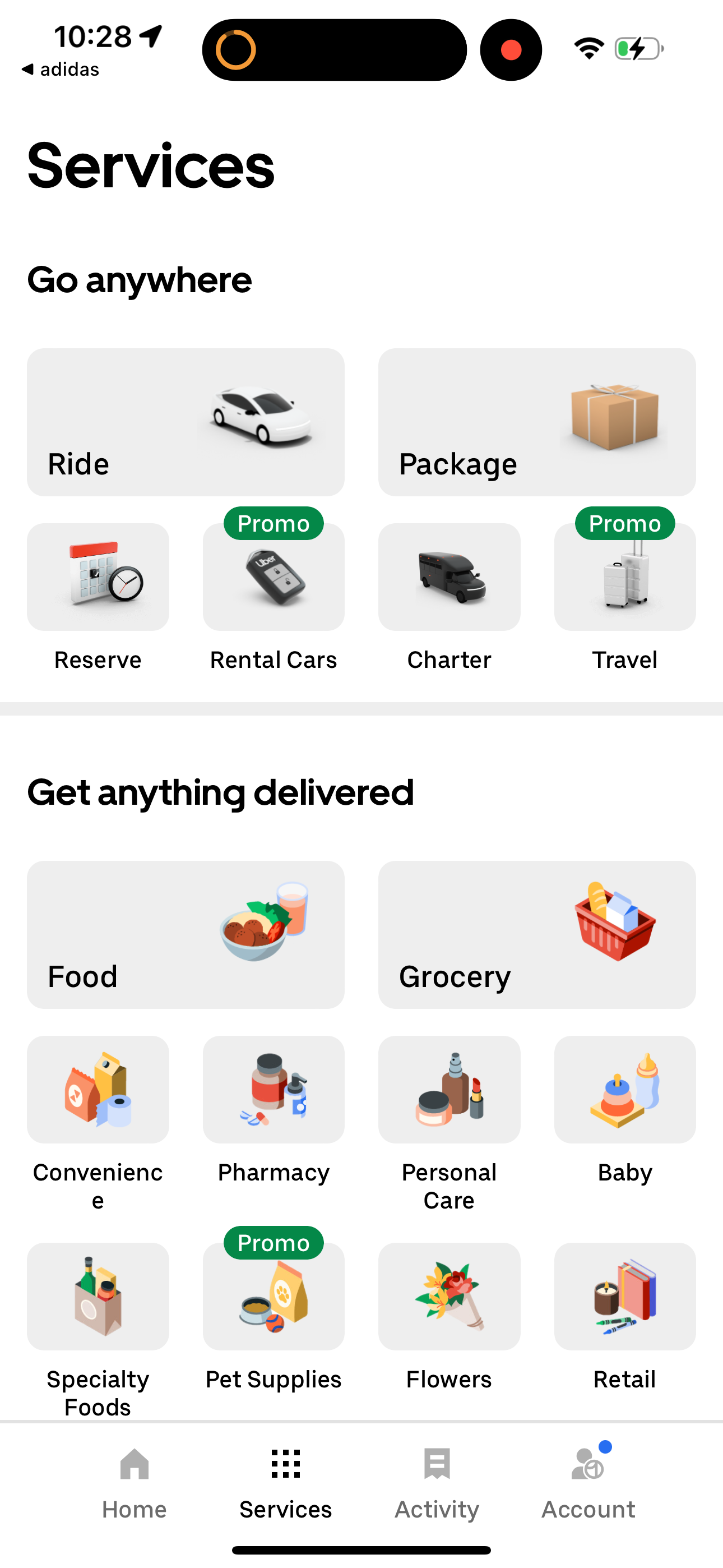Switch to the Home tab

click(134, 1491)
